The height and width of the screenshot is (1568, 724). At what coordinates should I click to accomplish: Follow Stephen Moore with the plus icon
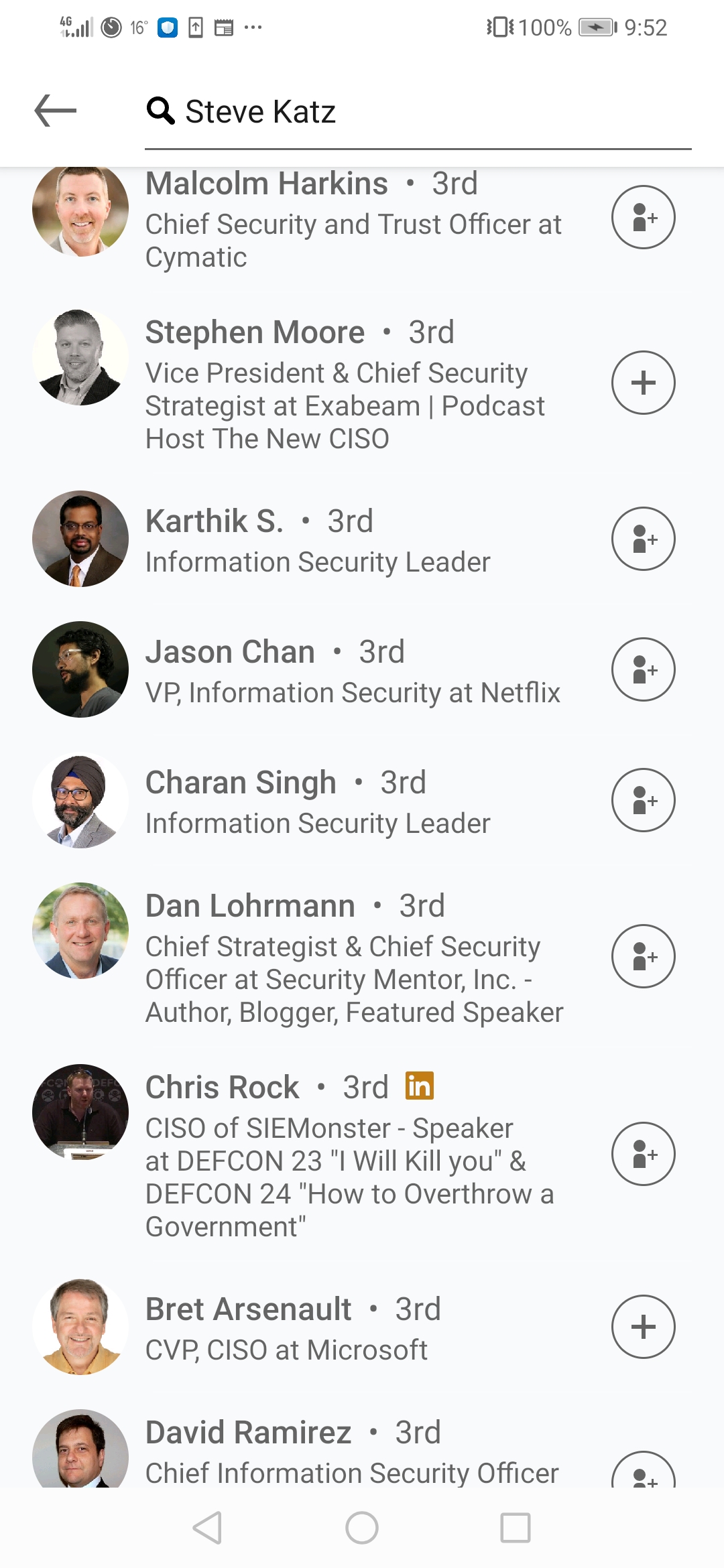click(x=643, y=383)
